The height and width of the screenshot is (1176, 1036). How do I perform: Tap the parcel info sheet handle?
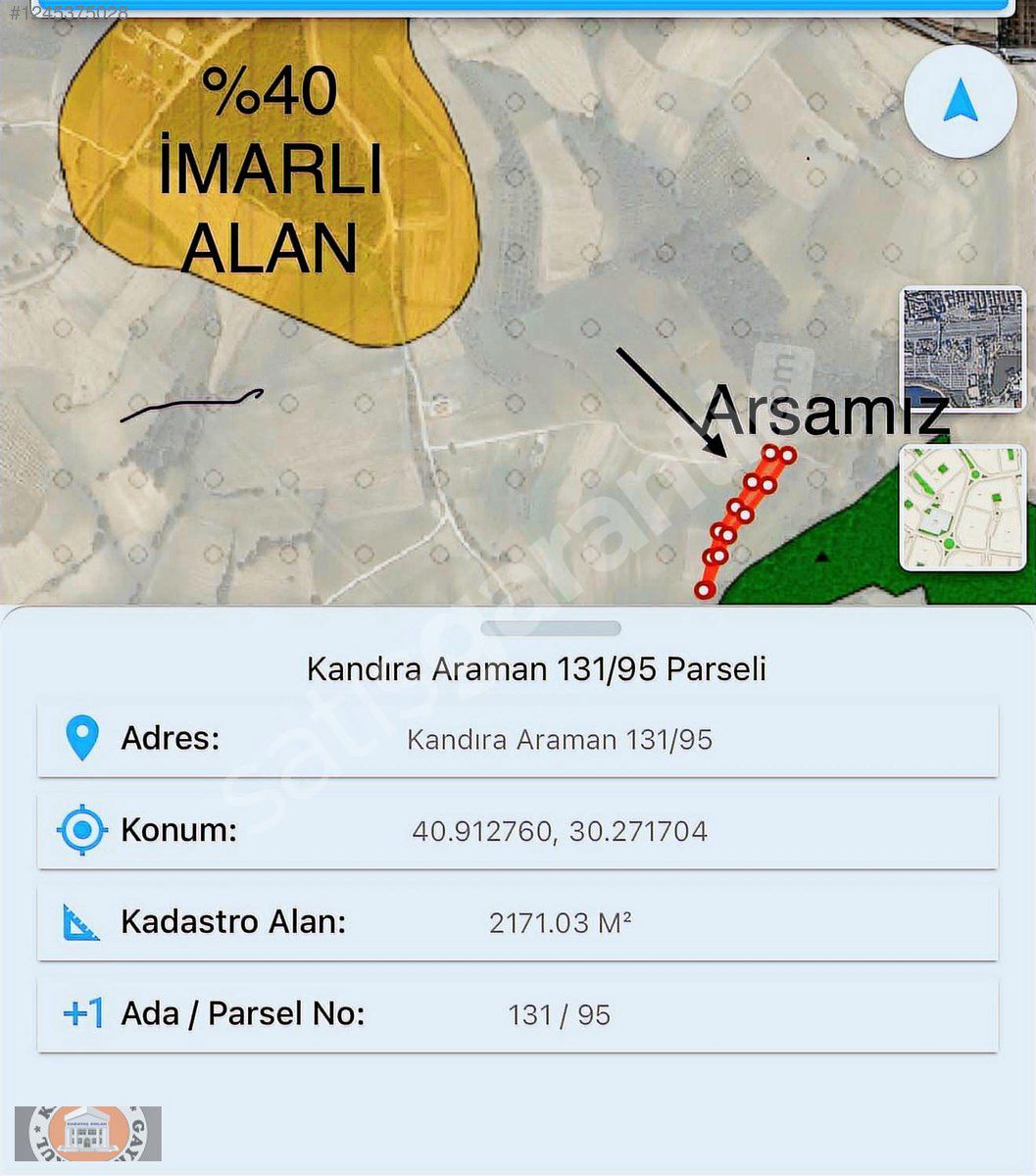[x=552, y=628]
